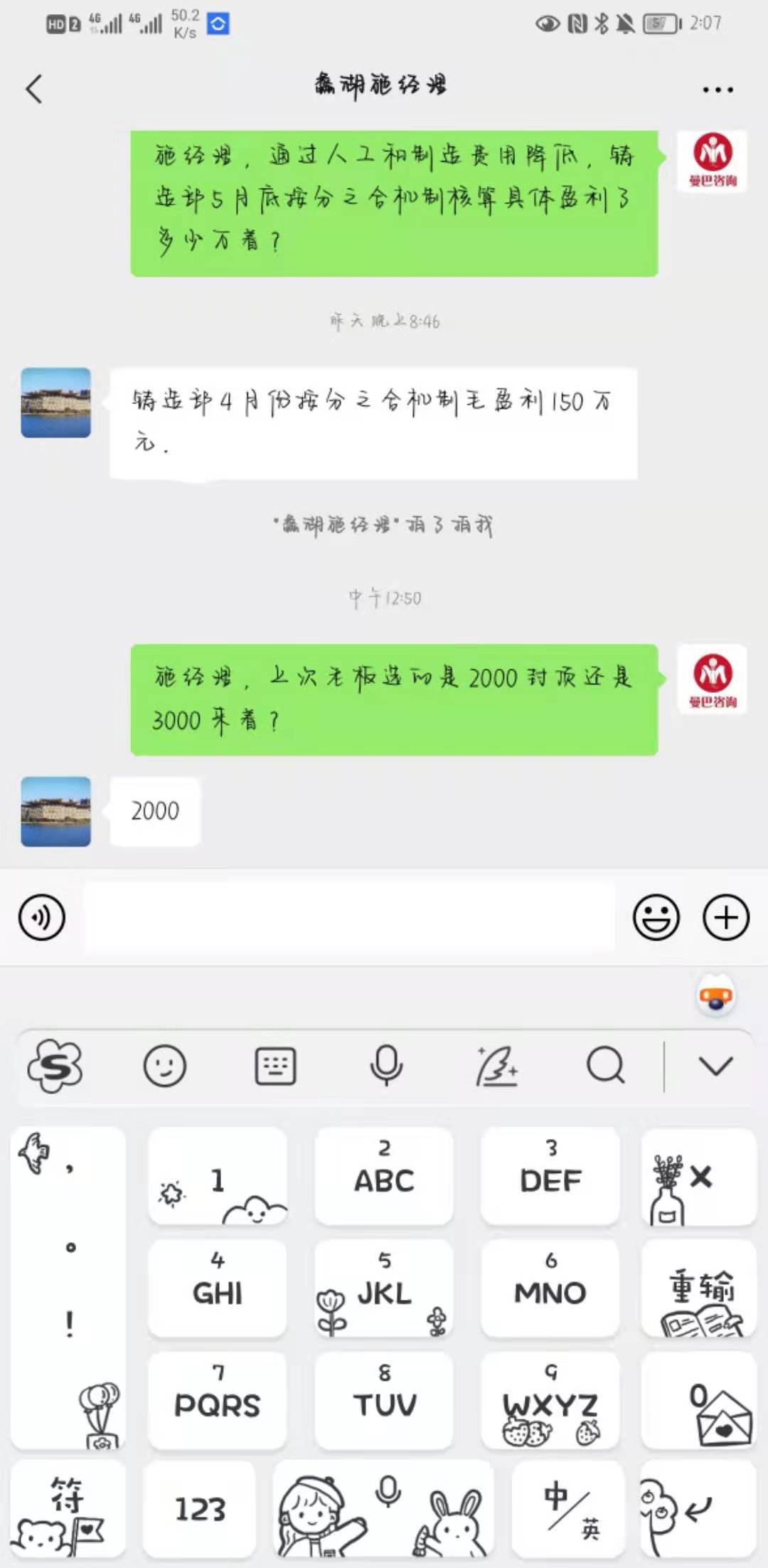The height and width of the screenshot is (1568, 768).
Task: Open the plus attachments menu
Action: coord(725,917)
